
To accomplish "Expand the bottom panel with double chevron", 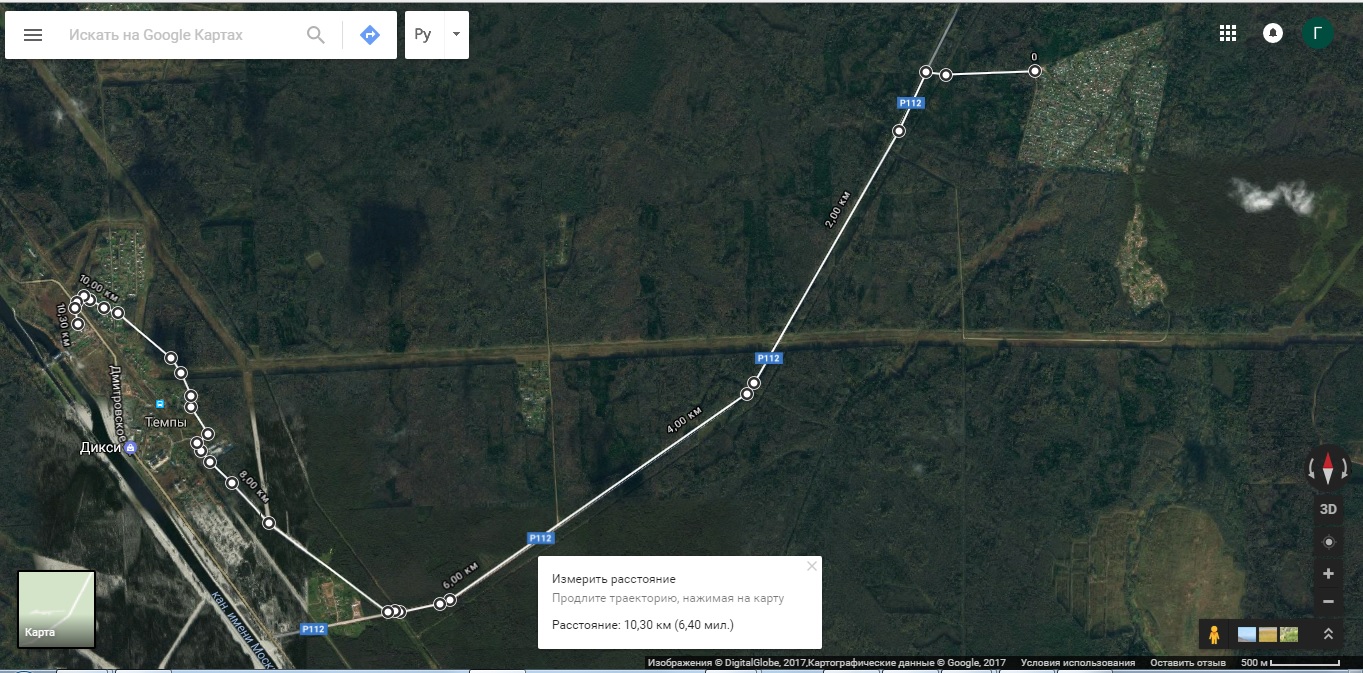I will pos(1328,634).
